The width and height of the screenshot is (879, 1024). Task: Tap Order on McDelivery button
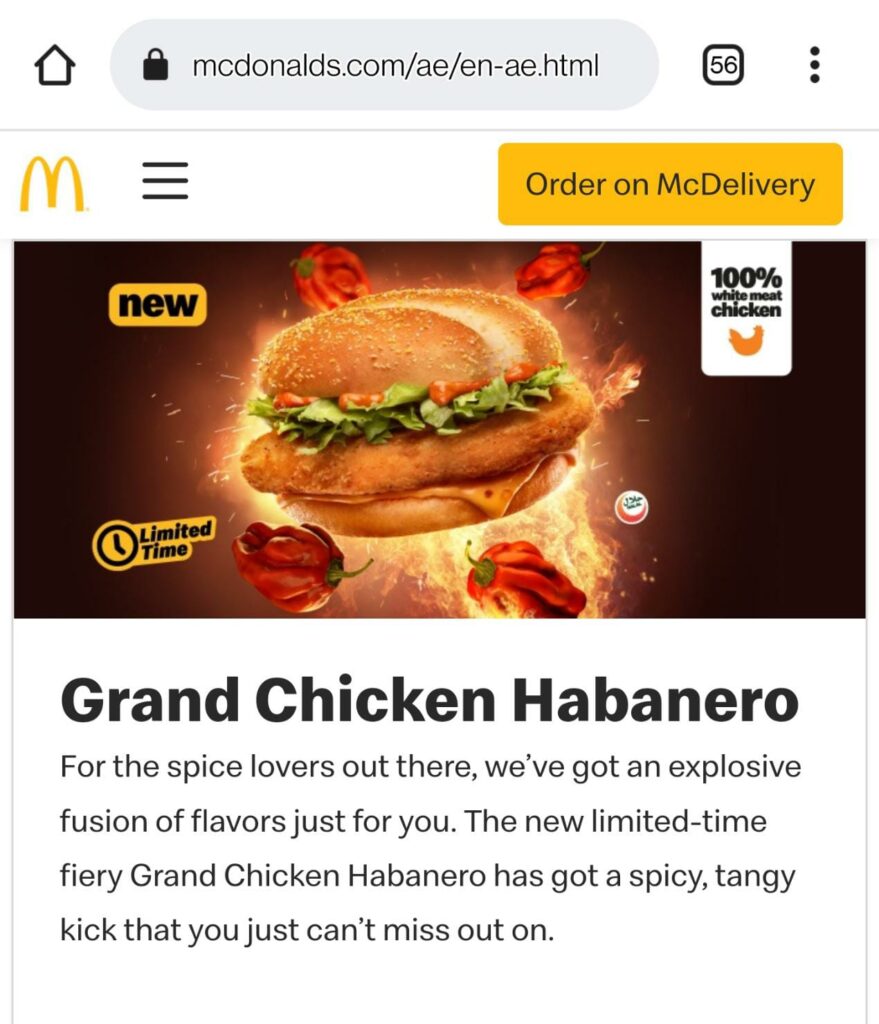[670, 184]
